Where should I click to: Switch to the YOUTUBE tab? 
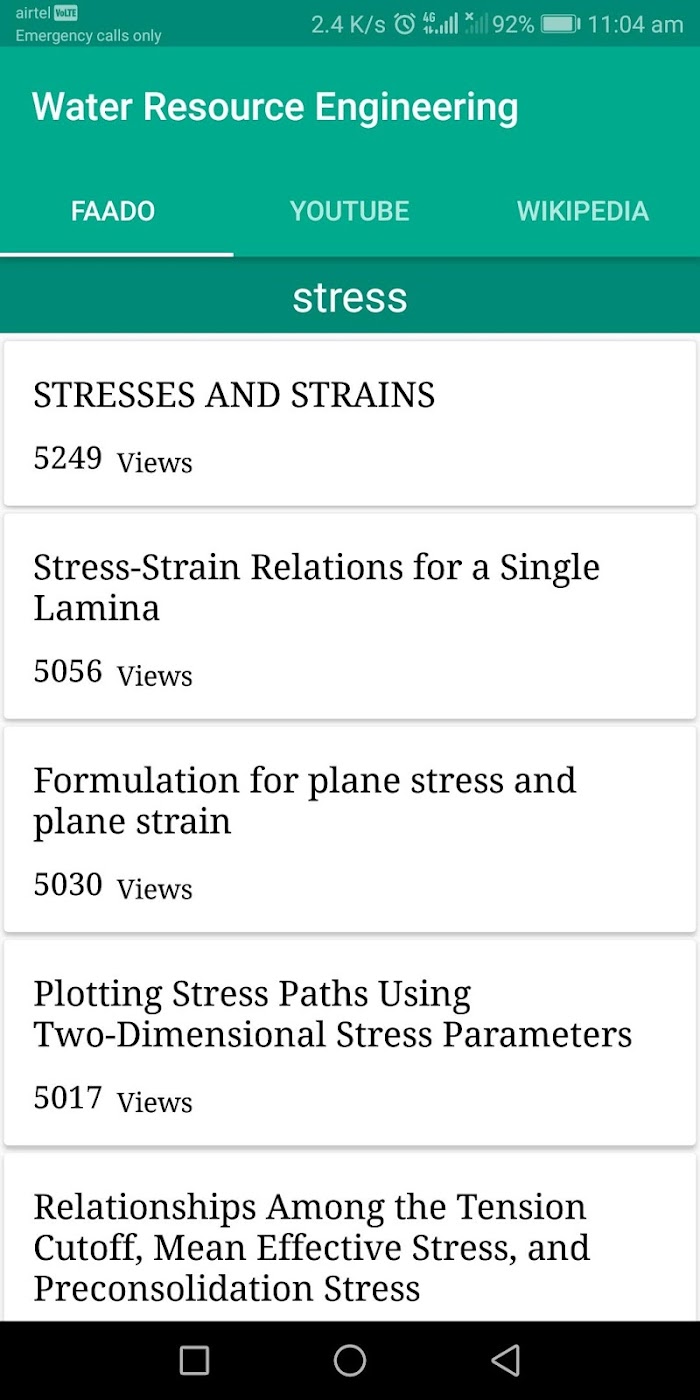click(x=350, y=211)
